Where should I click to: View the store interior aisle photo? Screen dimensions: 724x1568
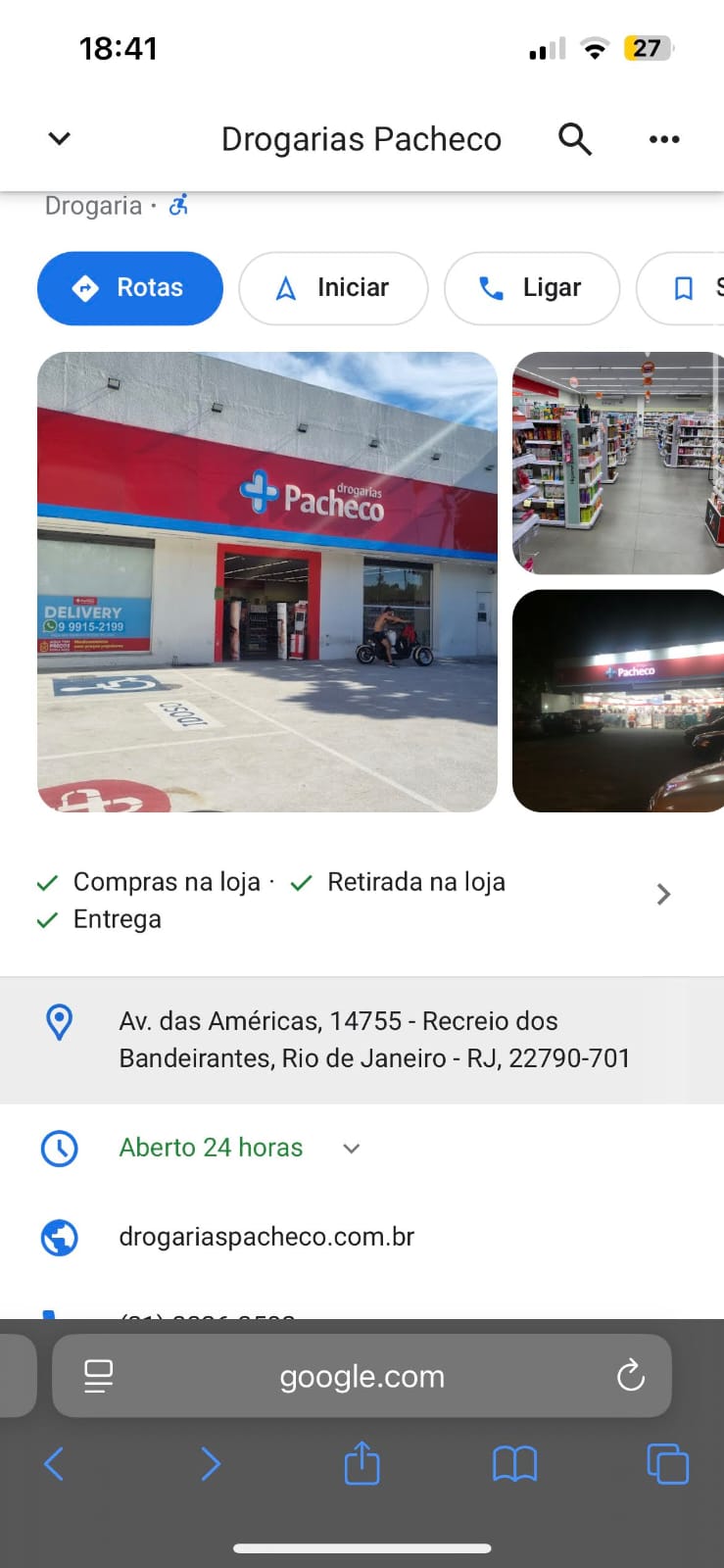click(x=617, y=463)
